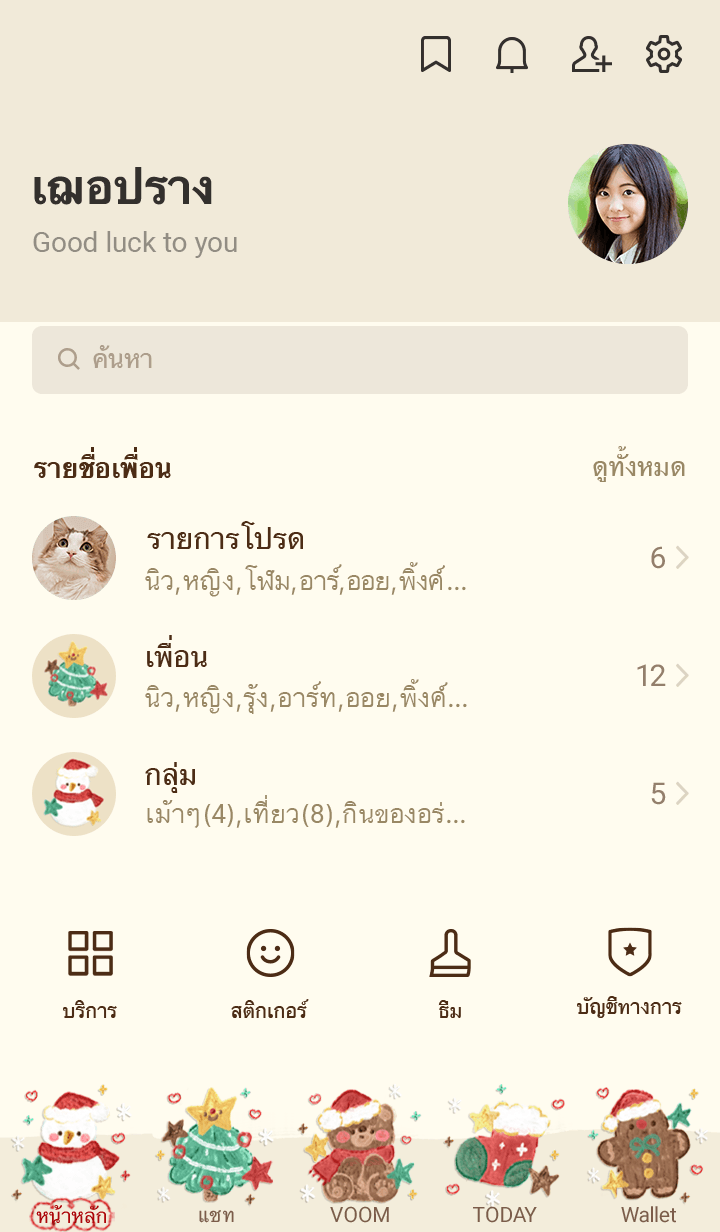Screen dimensions: 720x1232
Task: Open the รายการโปรด favorites list
Action: [x=360, y=558]
